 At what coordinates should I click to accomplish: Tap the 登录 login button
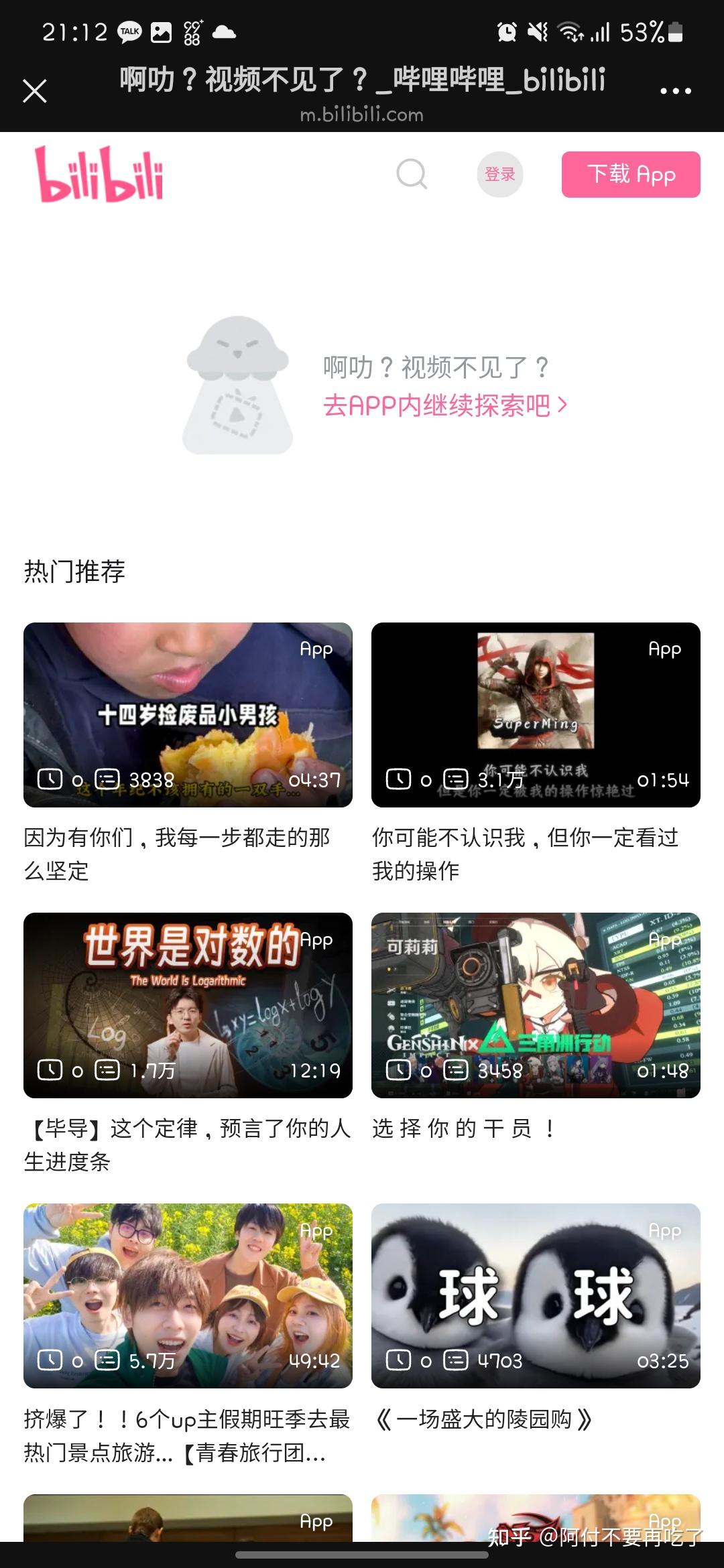500,174
